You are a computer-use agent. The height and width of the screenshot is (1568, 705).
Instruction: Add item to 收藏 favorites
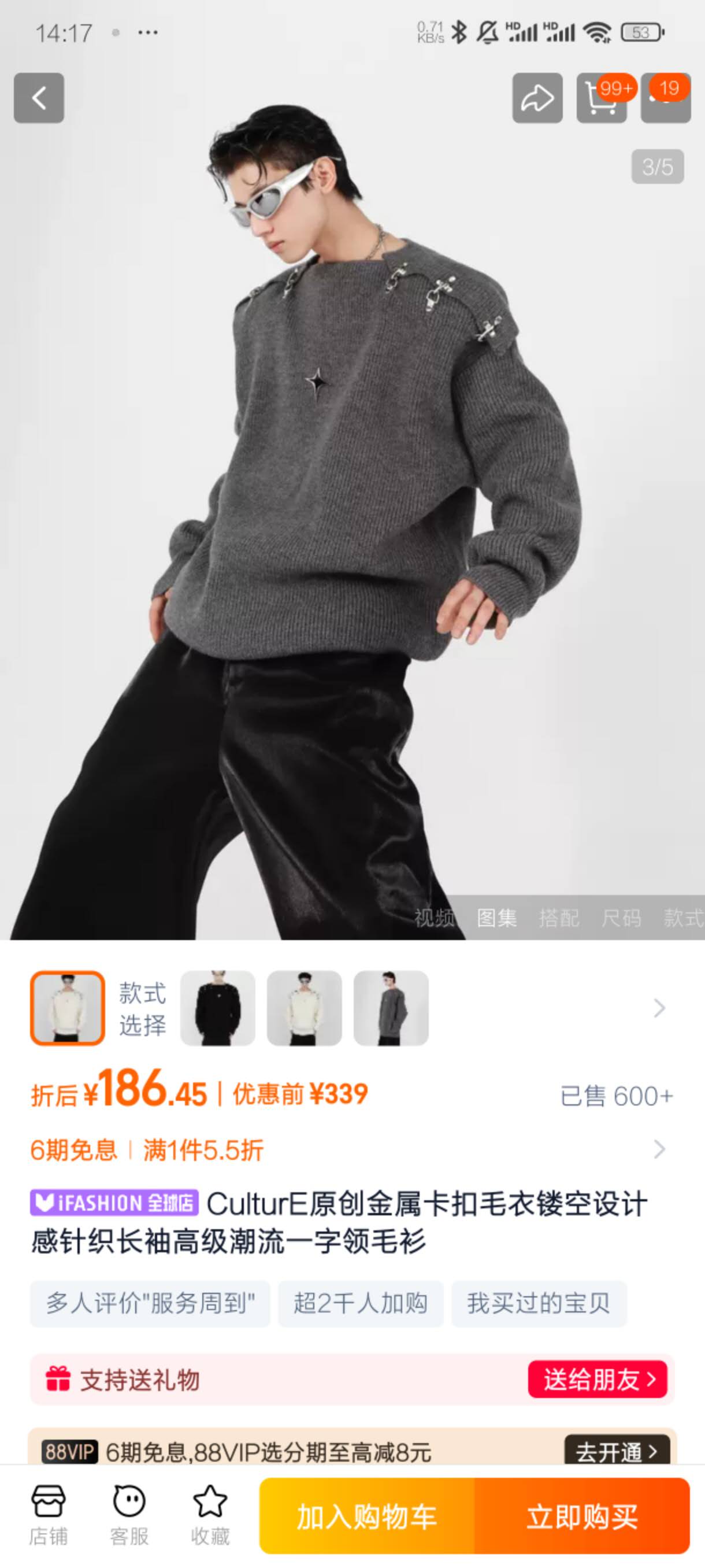point(210,1514)
